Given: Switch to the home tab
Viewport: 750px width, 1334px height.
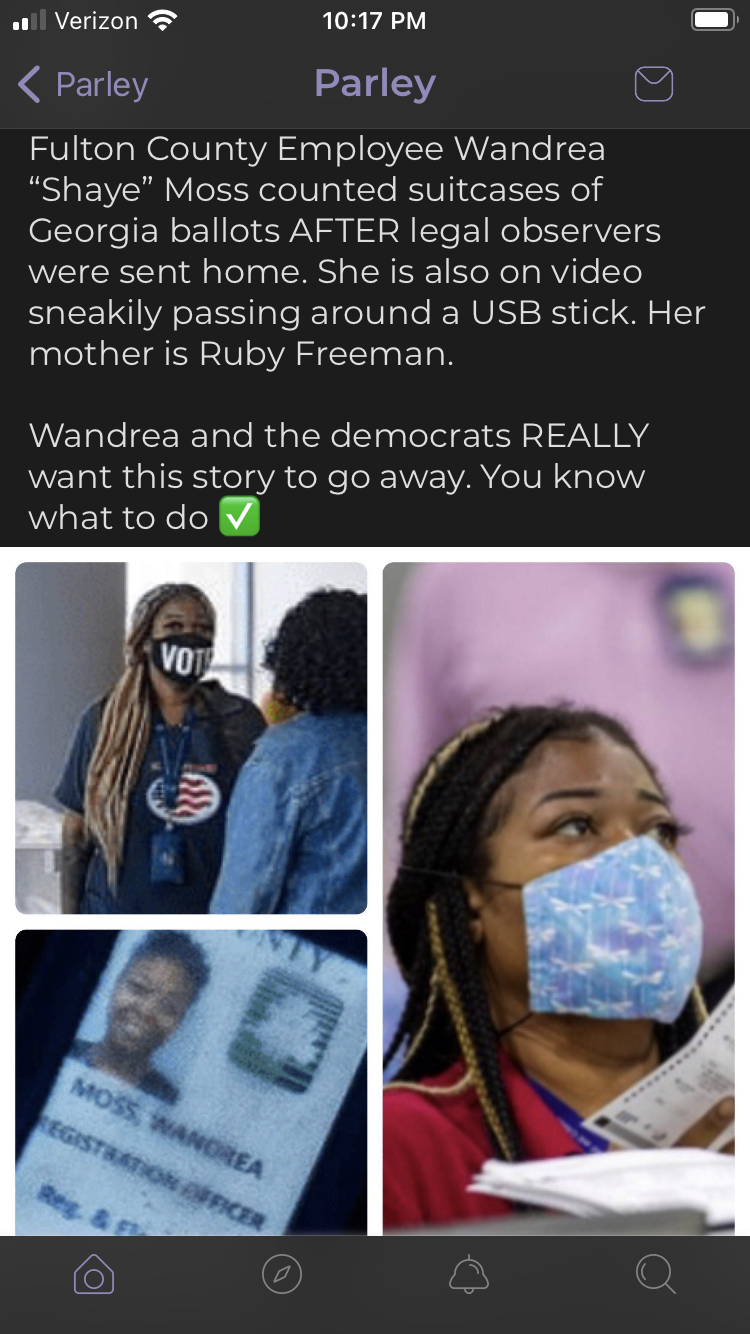Looking at the screenshot, I should point(94,1275).
